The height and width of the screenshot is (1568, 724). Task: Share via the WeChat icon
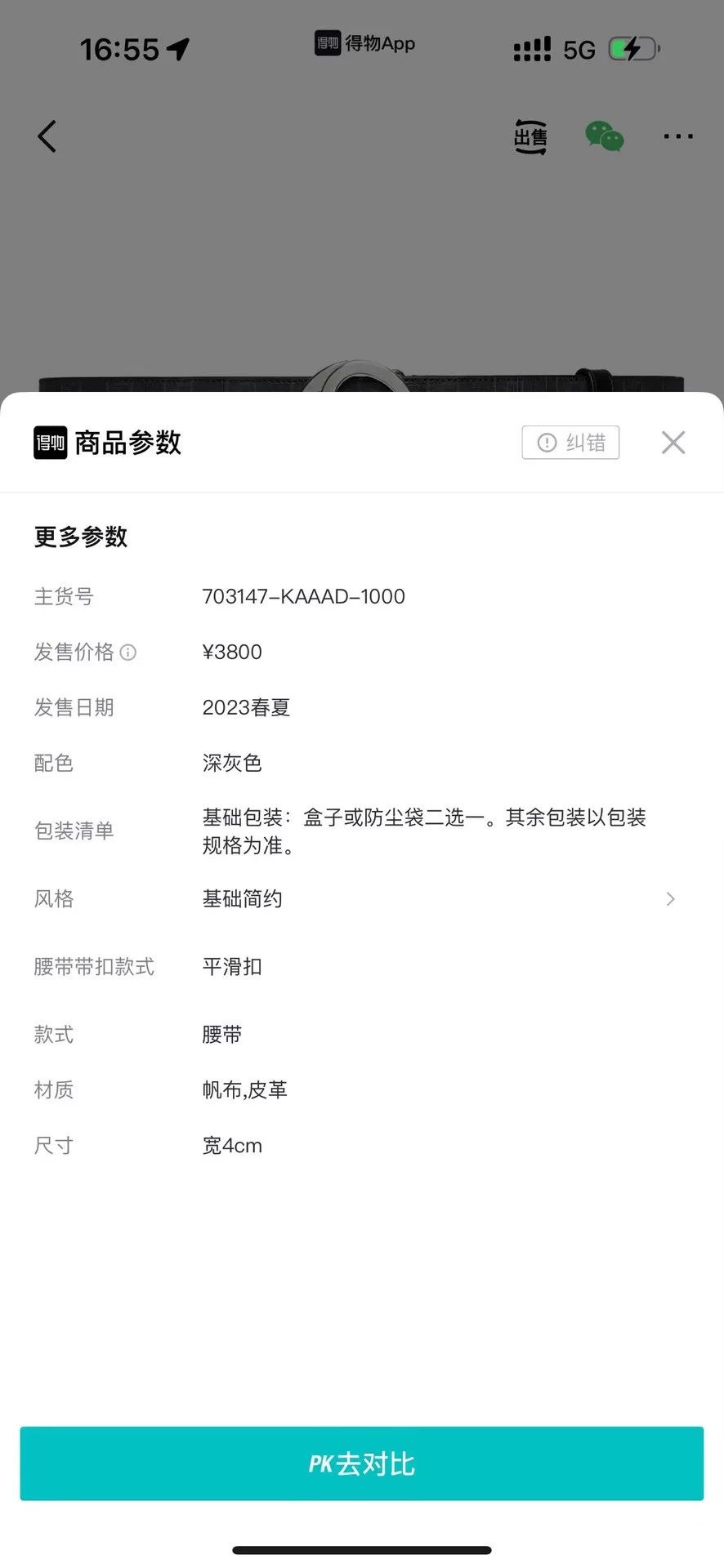pyautogui.click(x=605, y=136)
